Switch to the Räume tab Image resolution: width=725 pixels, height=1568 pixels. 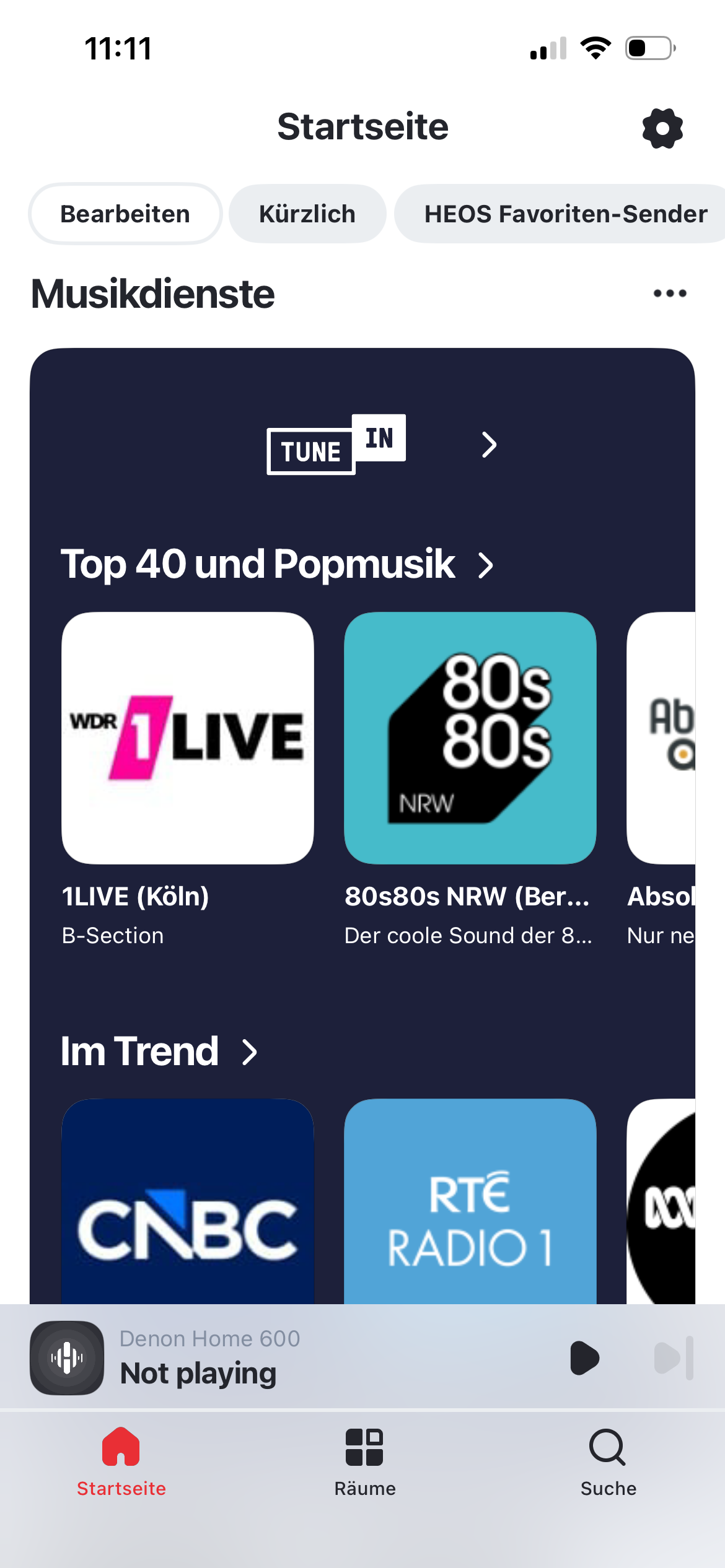pyautogui.click(x=364, y=1461)
